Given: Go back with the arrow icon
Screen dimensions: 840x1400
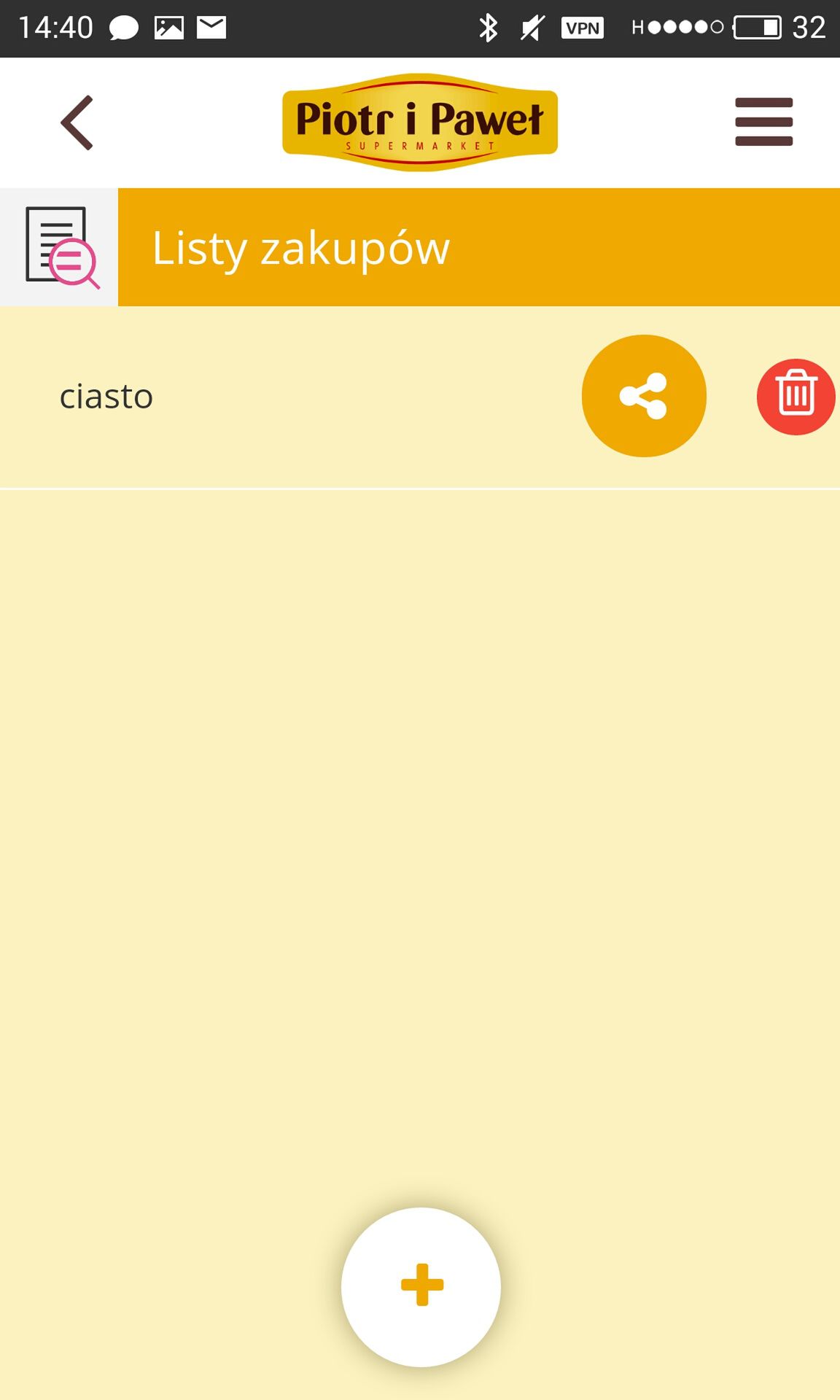Looking at the screenshot, I should (x=77, y=122).
